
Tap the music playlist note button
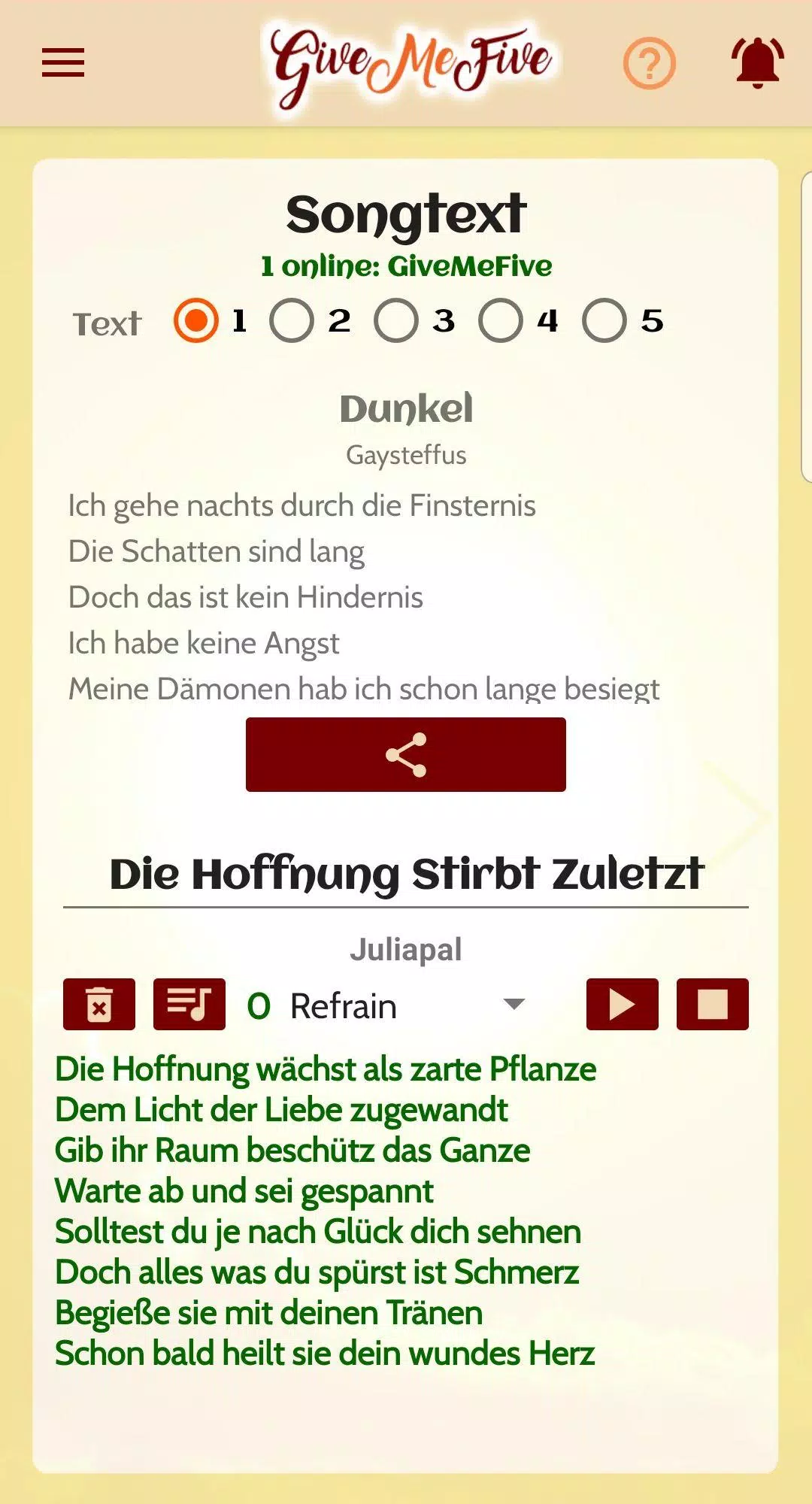pyautogui.click(x=189, y=1004)
